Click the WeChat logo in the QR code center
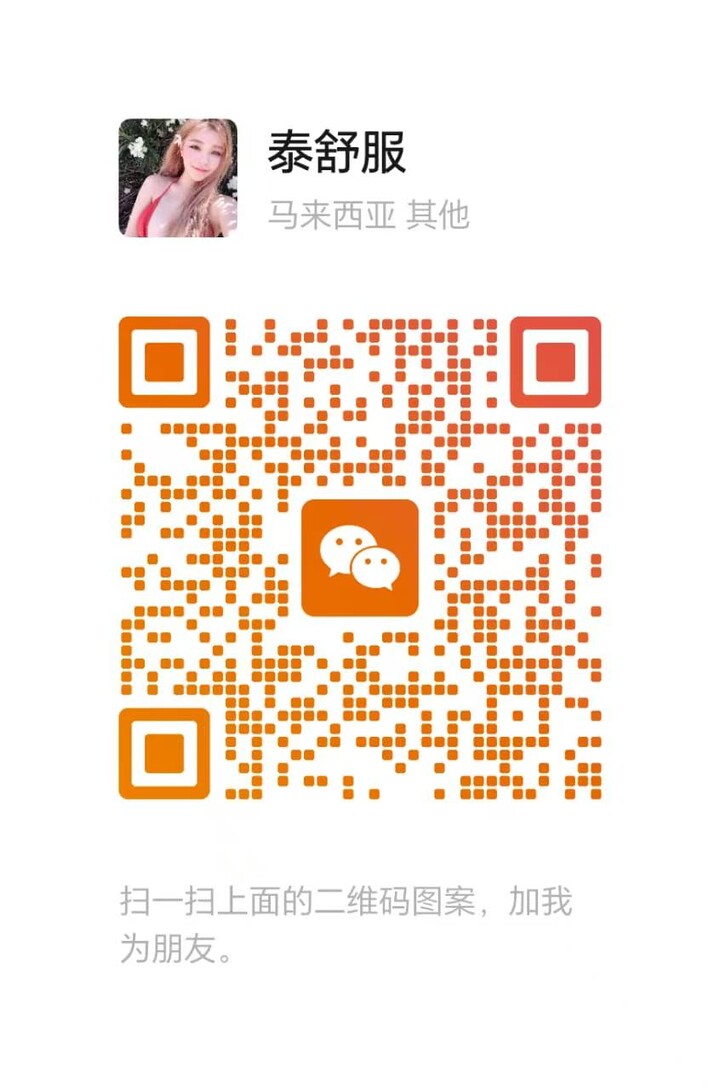 [360, 558]
